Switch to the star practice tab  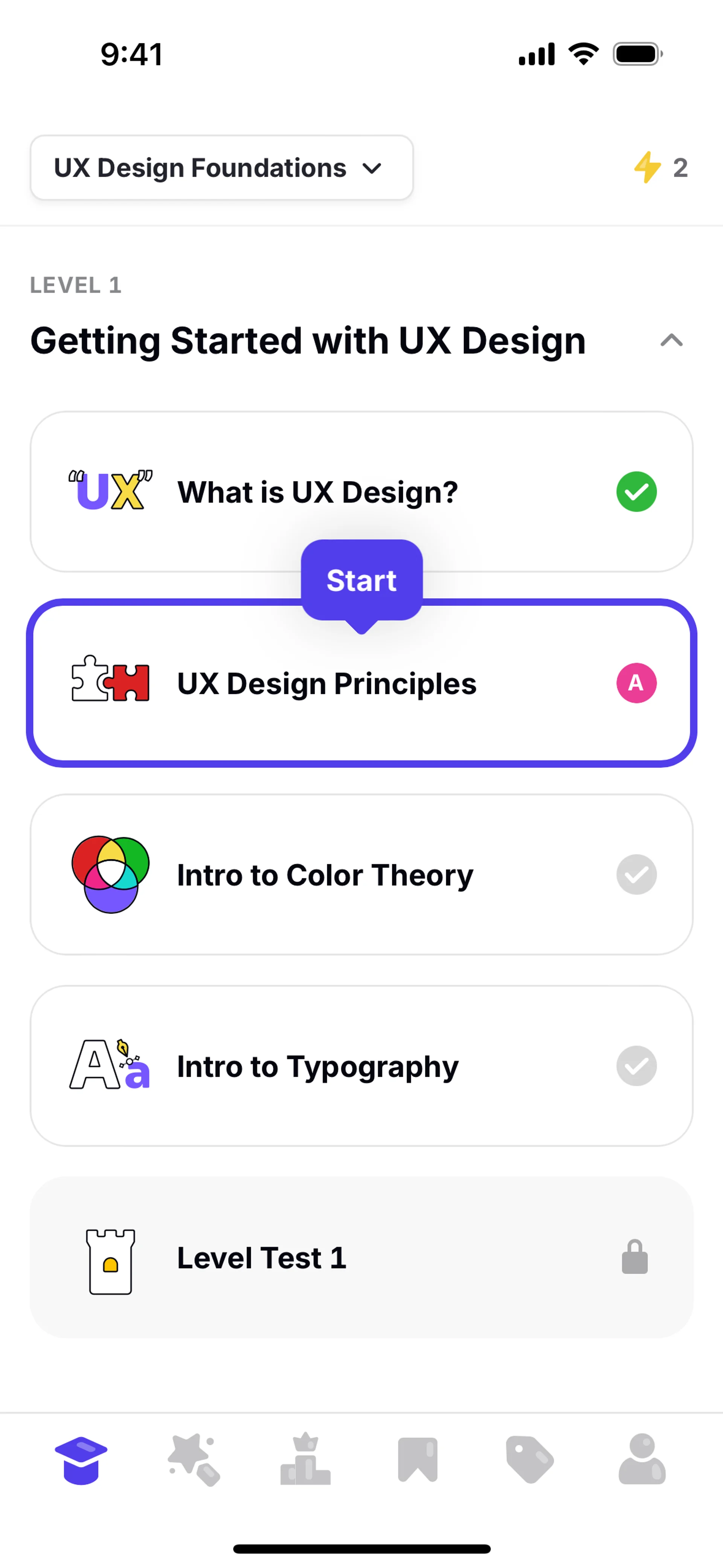click(194, 1460)
